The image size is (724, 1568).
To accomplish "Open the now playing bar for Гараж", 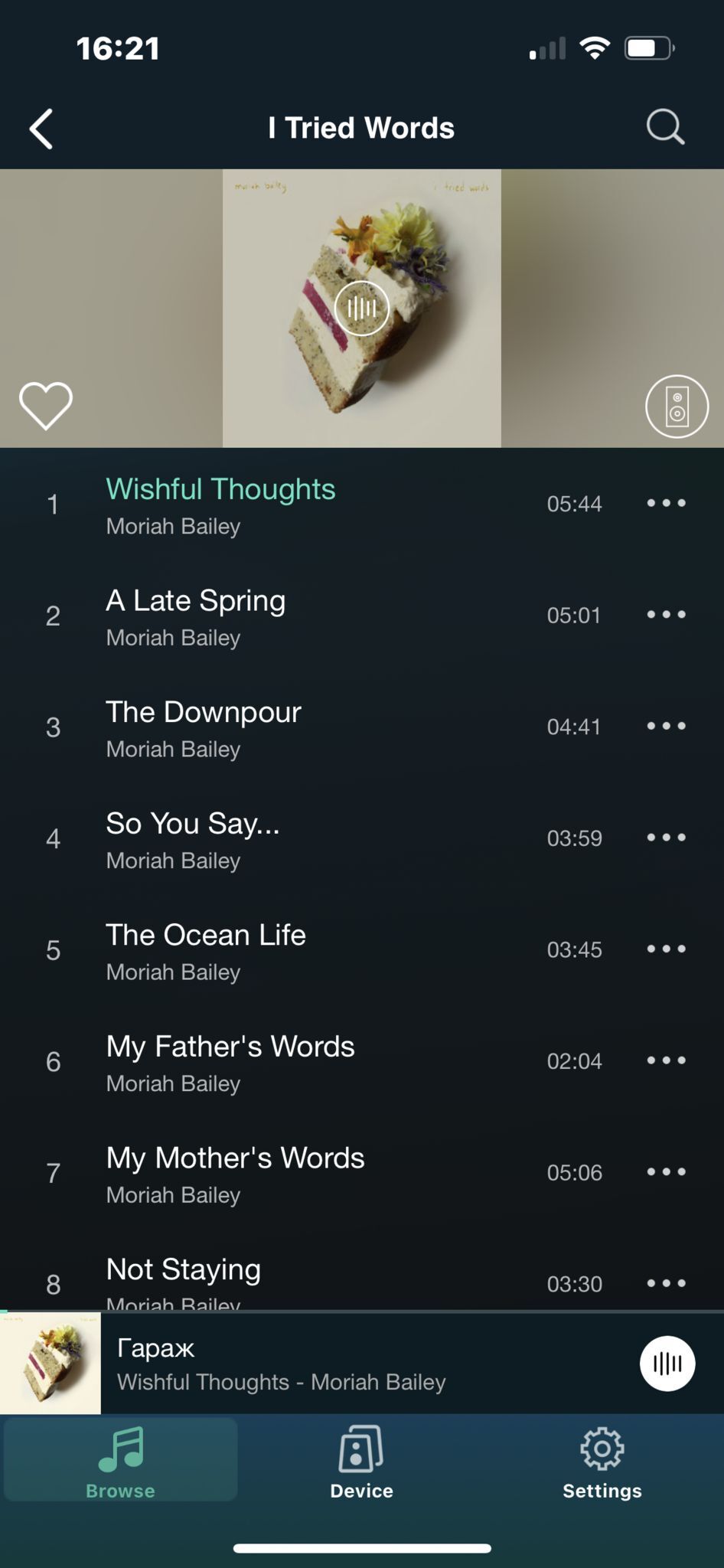I will click(x=344, y=1364).
